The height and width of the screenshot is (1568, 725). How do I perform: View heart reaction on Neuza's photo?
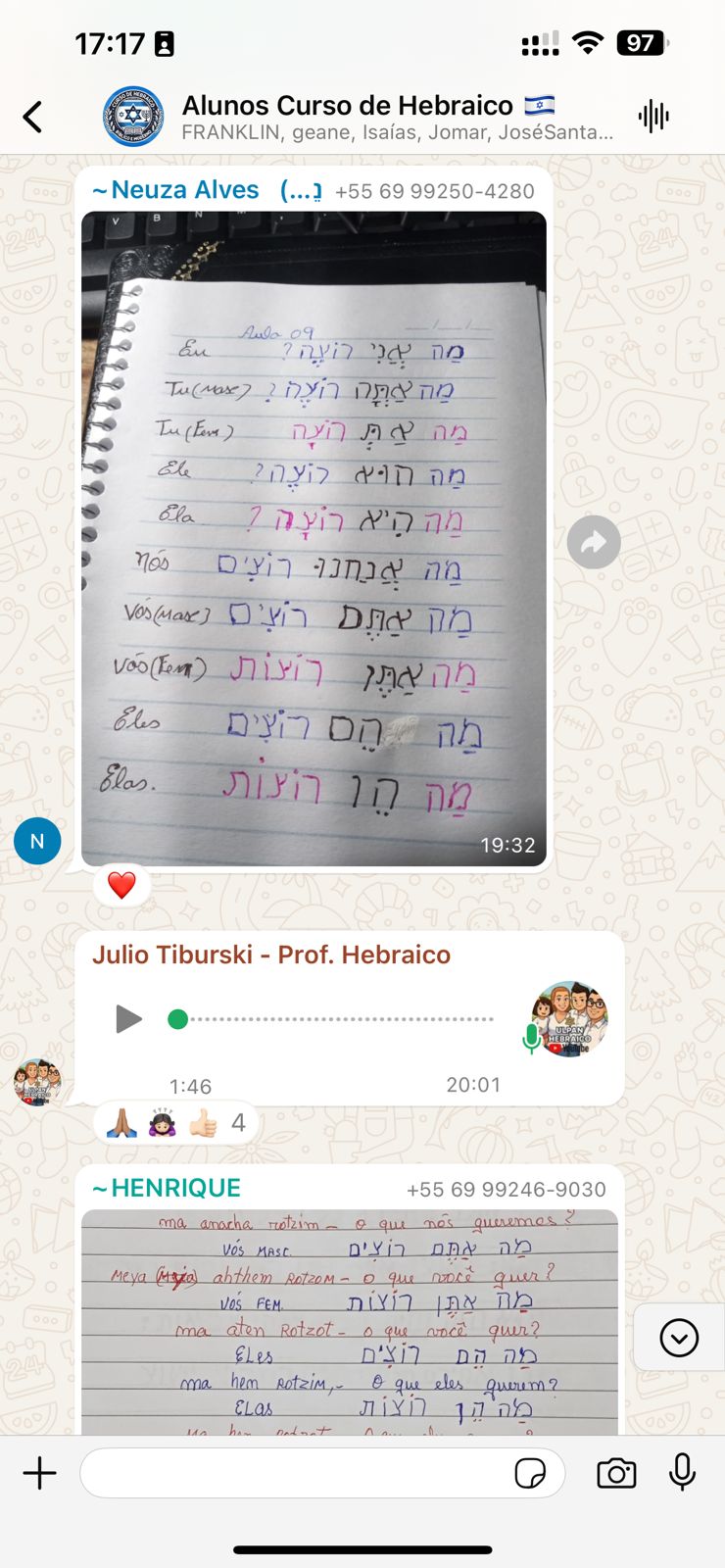coord(121,886)
